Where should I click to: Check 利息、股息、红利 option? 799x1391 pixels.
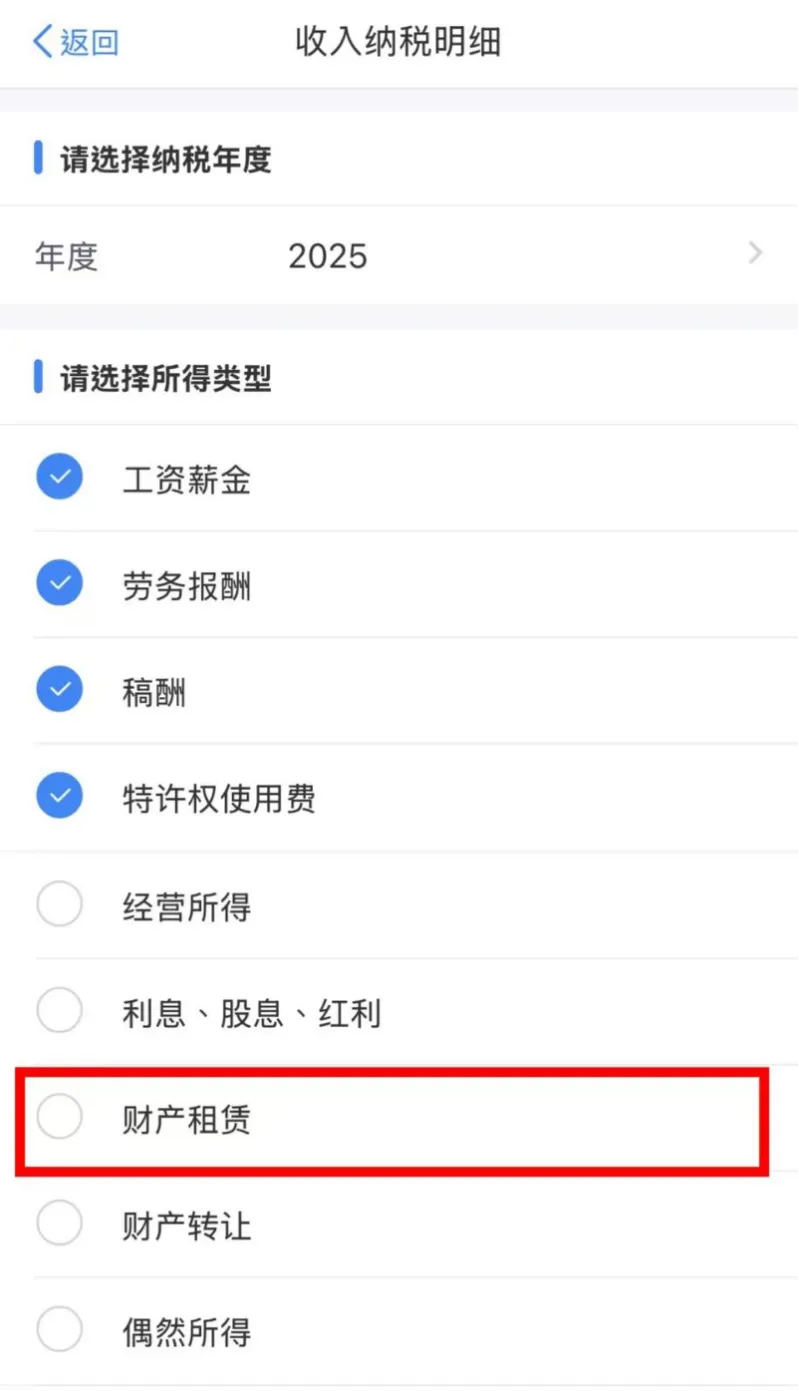click(x=59, y=1011)
